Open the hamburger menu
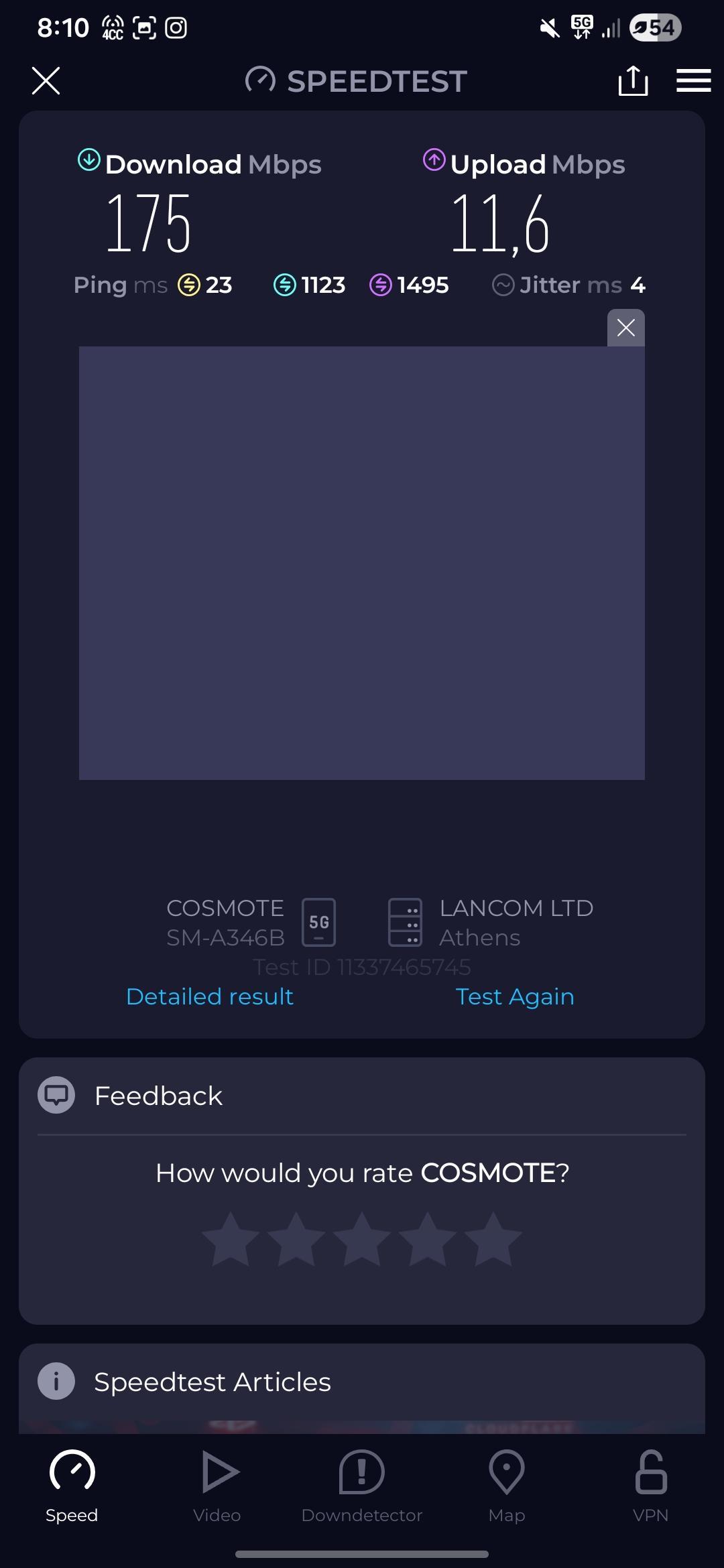Viewport: 724px width, 1568px height. click(693, 81)
